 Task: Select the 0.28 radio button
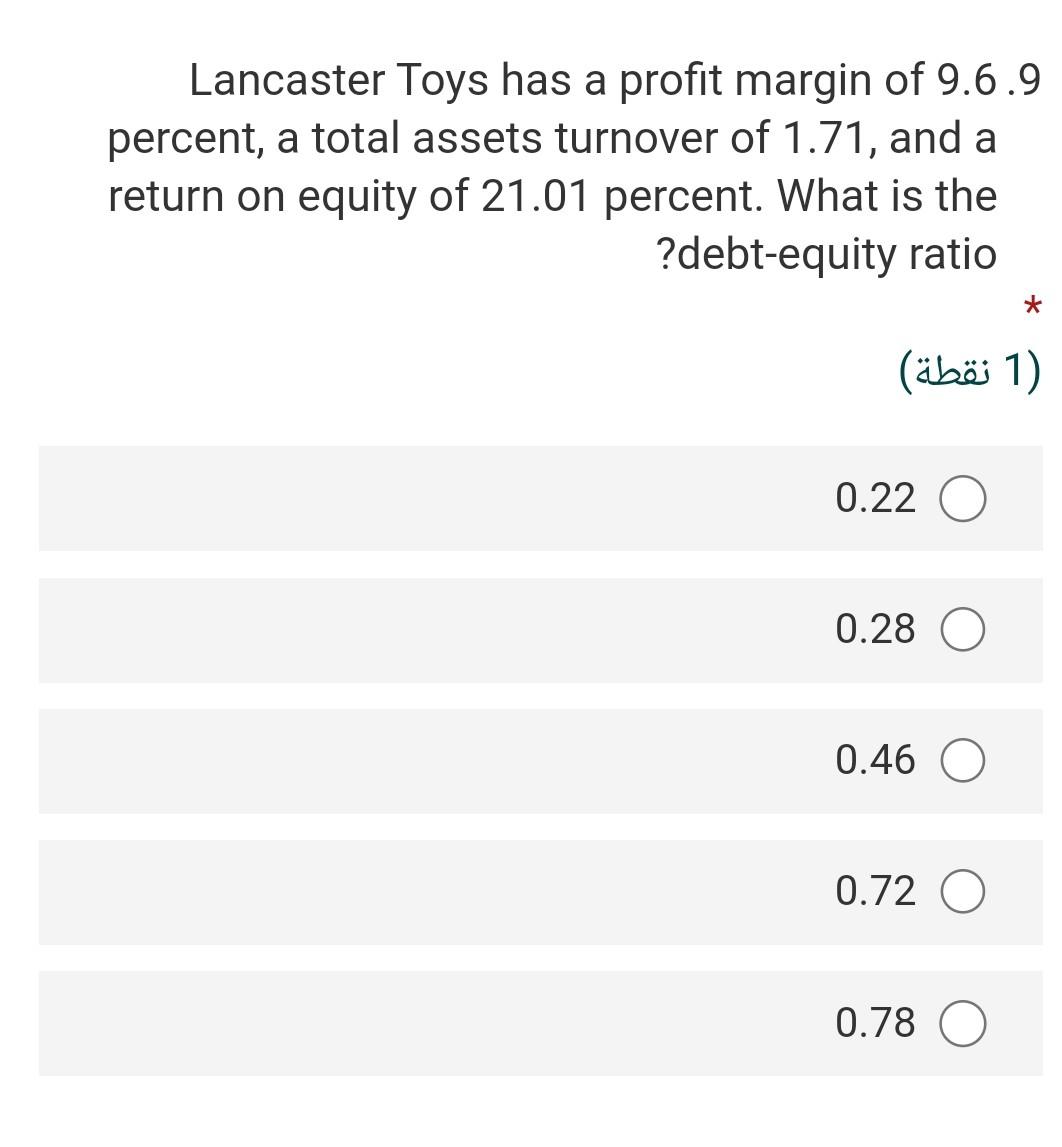point(963,630)
